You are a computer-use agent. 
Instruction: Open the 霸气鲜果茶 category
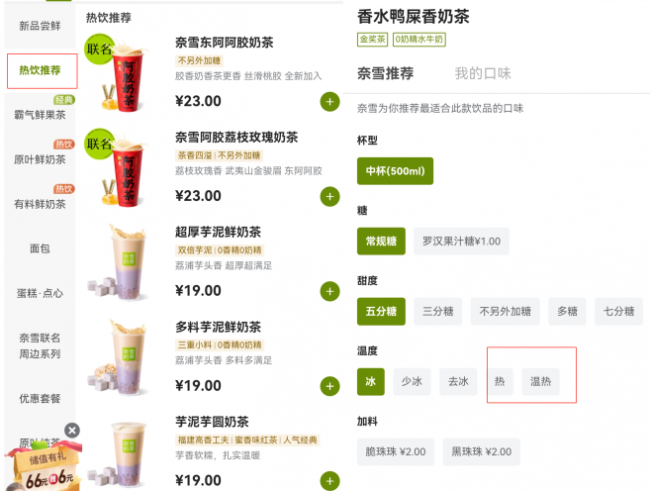tap(40, 115)
